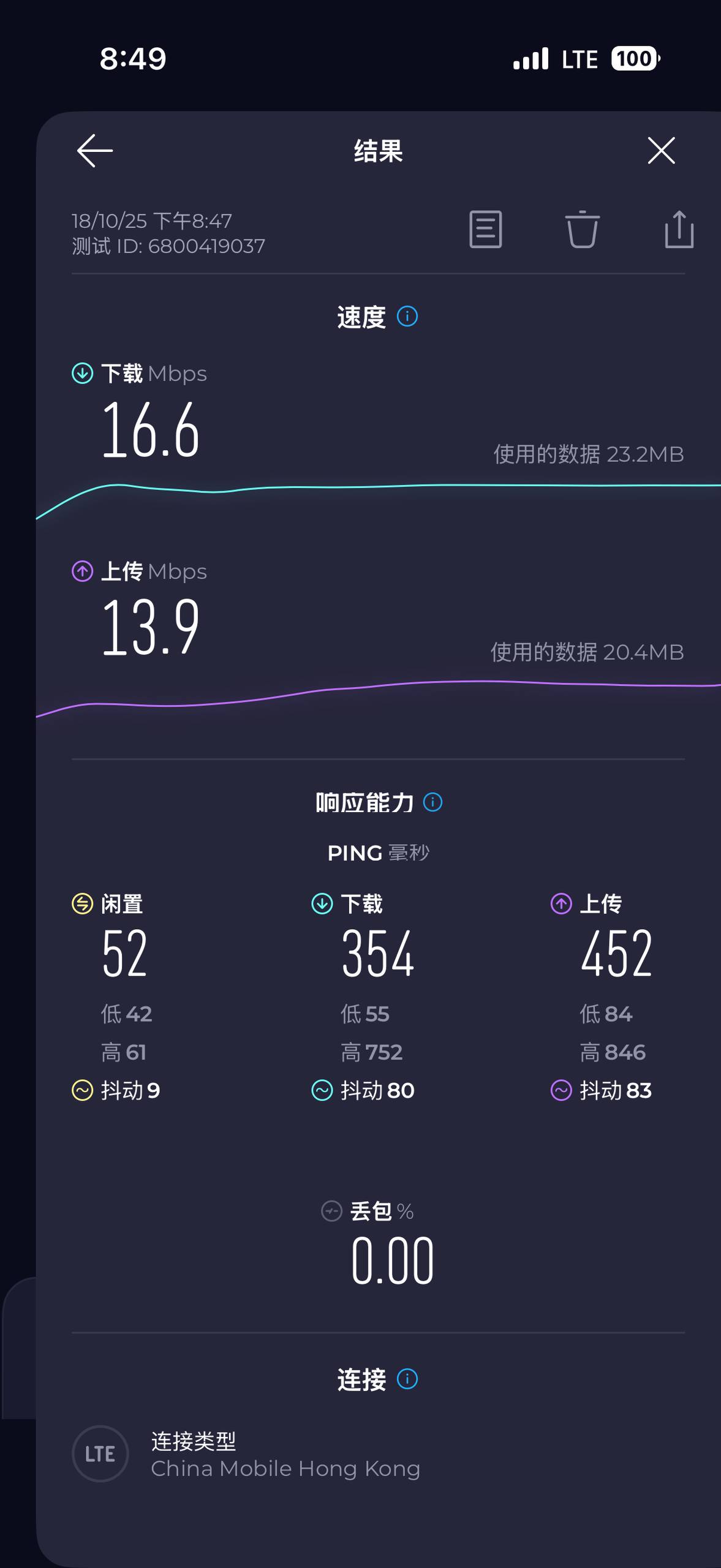721x1568 pixels.
Task: Open info icon next to 连接
Action: (407, 1379)
